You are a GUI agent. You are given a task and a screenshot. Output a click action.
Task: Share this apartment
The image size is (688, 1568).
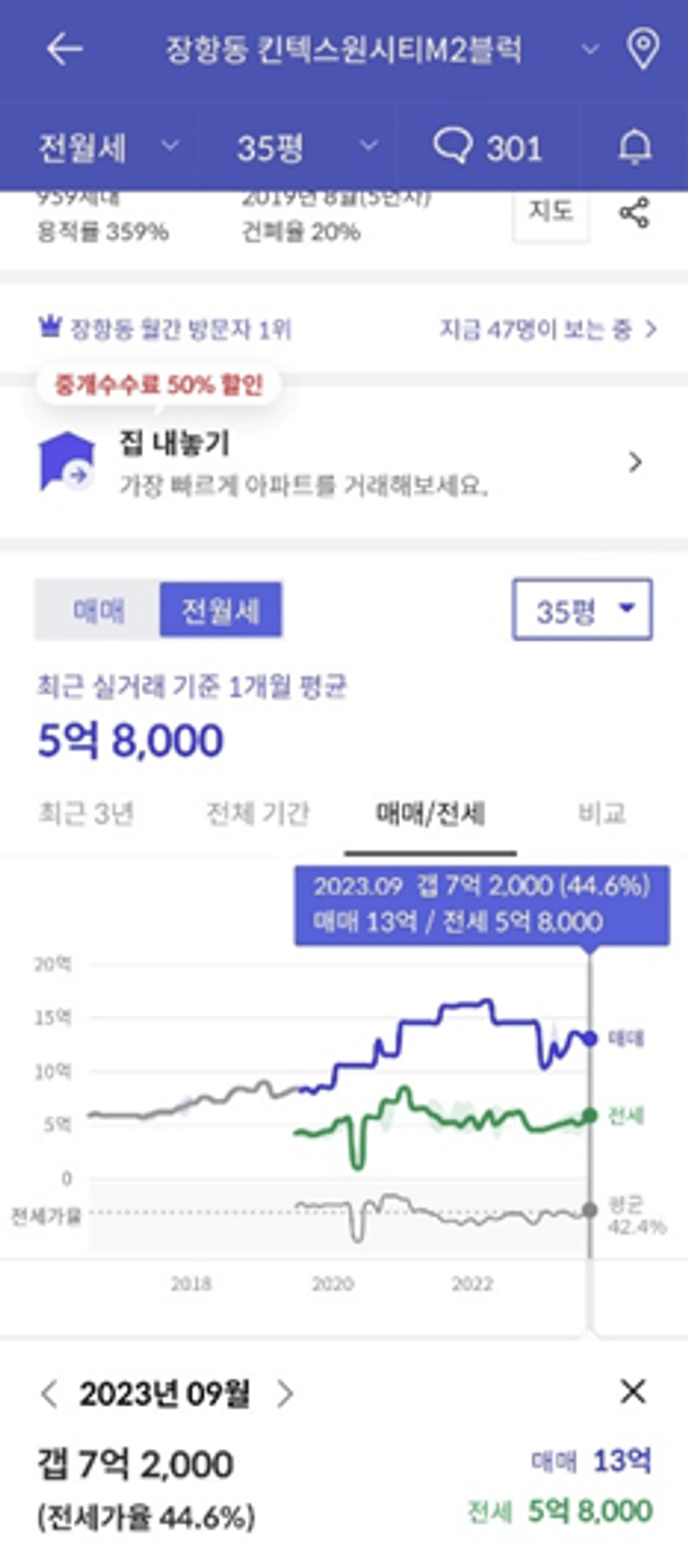634,213
